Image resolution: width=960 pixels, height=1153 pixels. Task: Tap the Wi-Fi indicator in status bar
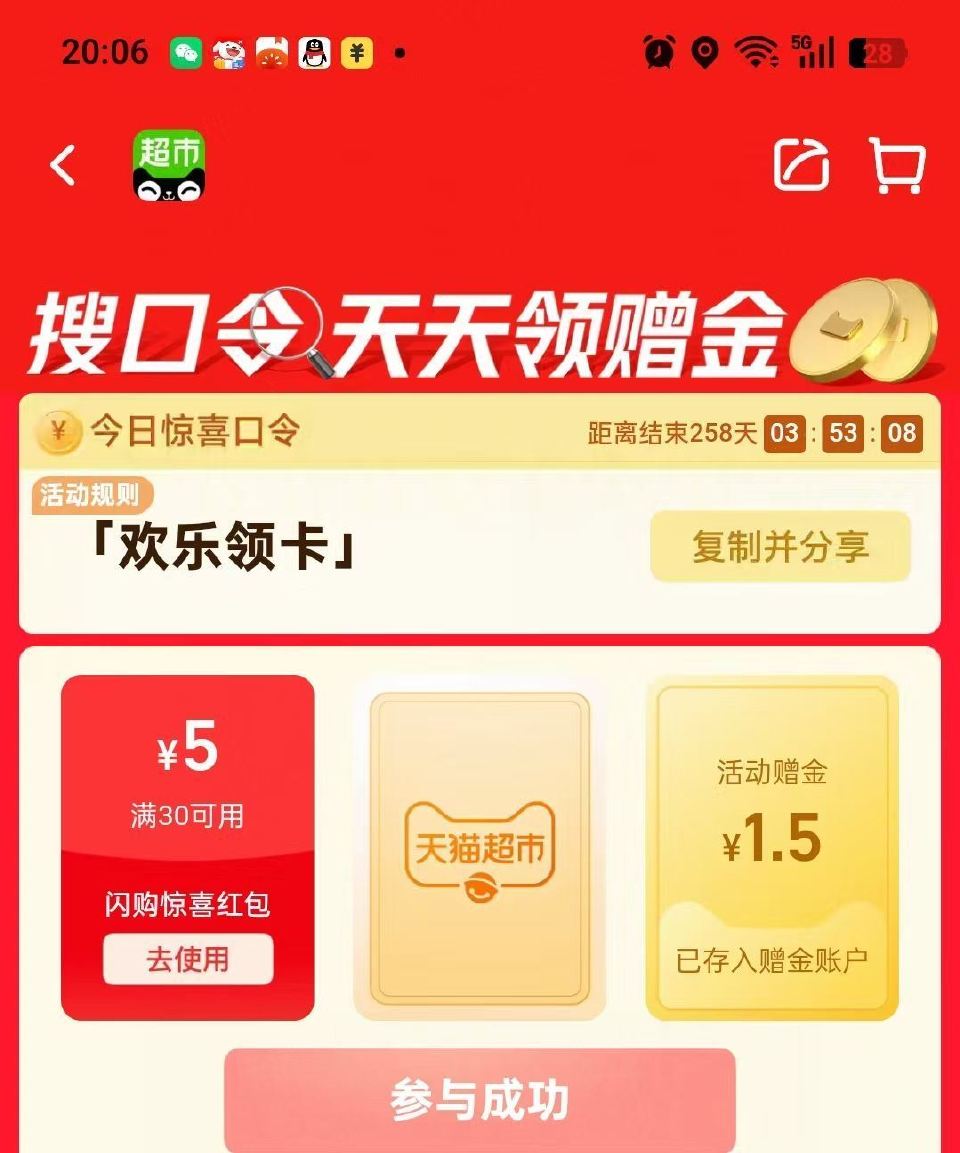(x=757, y=52)
